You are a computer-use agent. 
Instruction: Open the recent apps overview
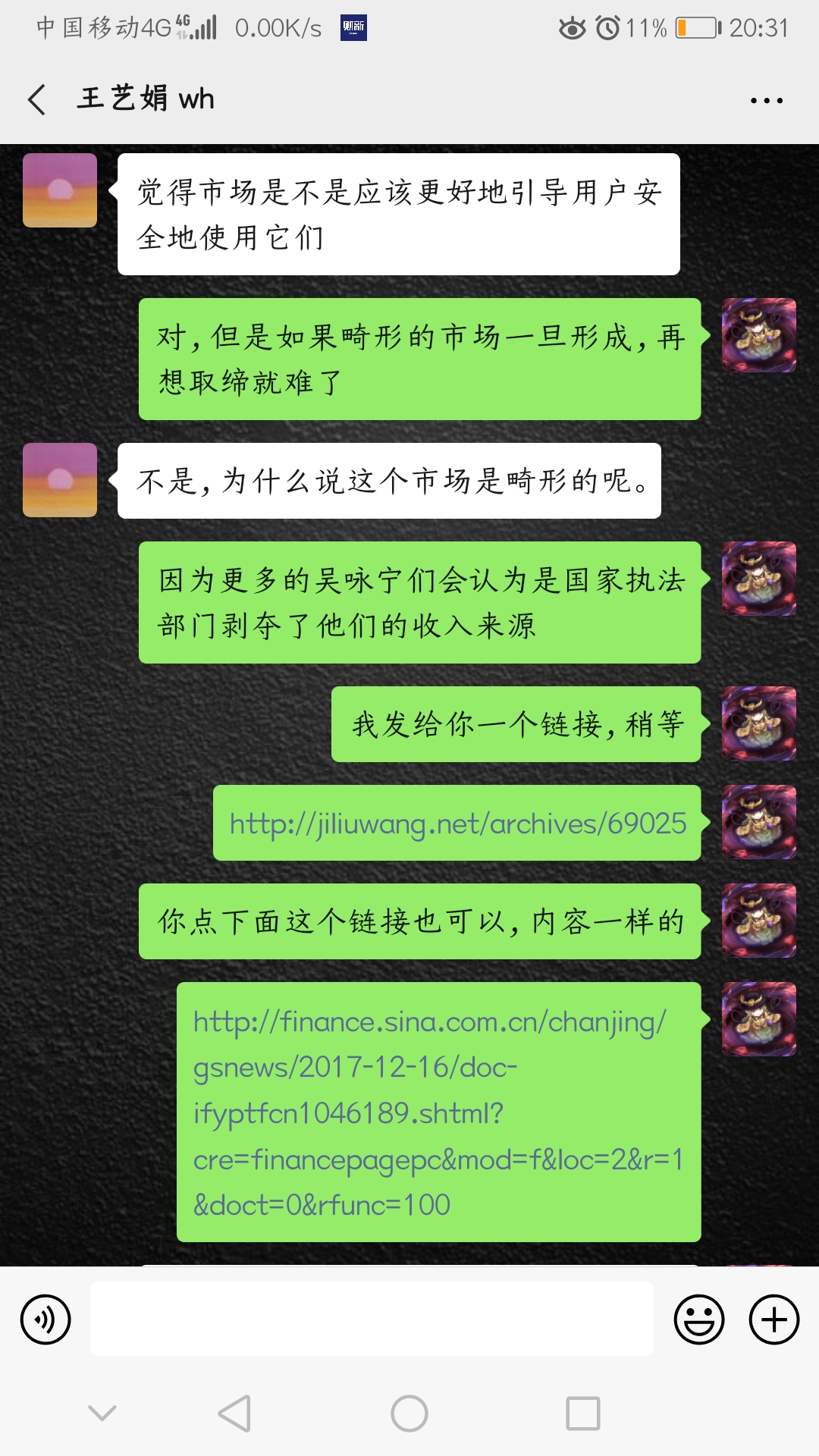coord(582,1414)
